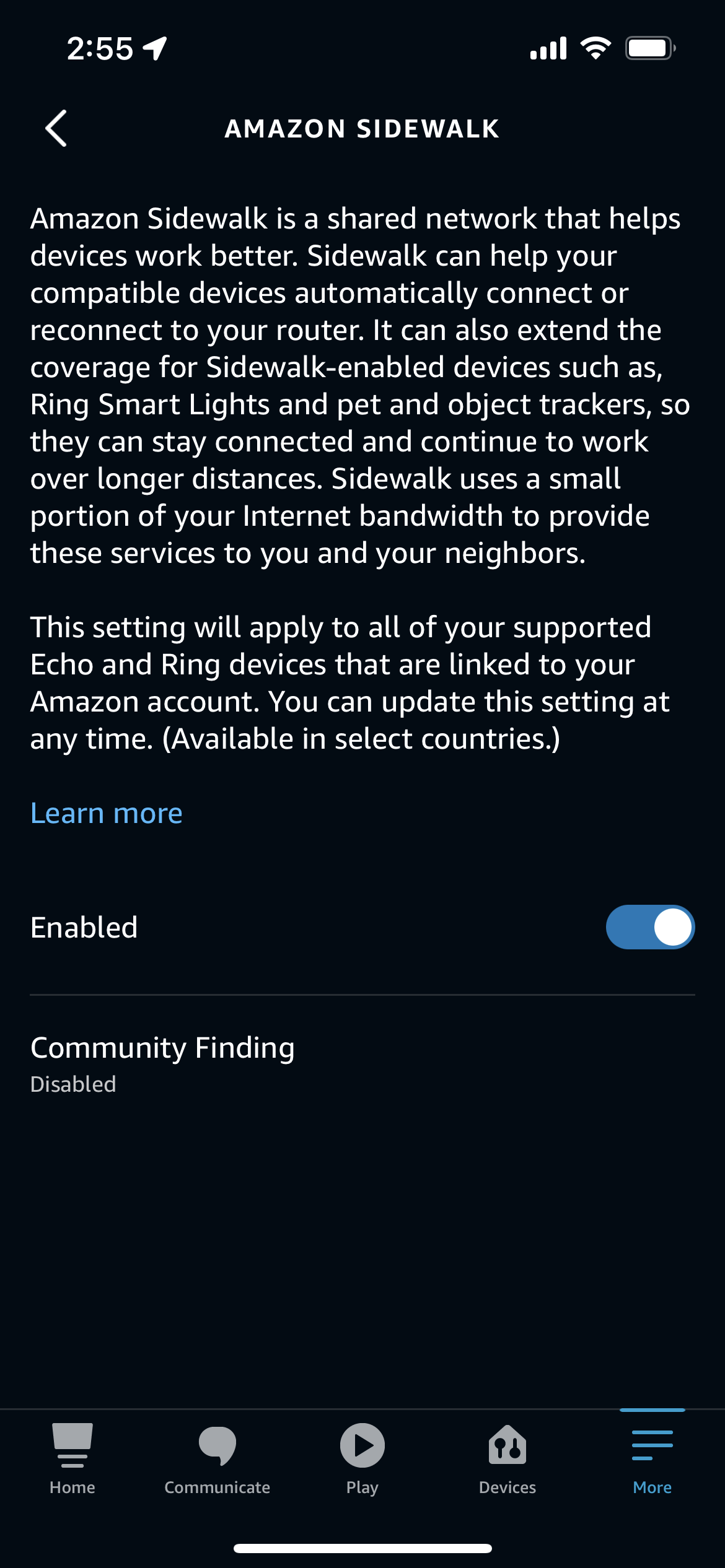The height and width of the screenshot is (1568, 725).
Task: Switch to the Home tab
Action: click(72, 1458)
